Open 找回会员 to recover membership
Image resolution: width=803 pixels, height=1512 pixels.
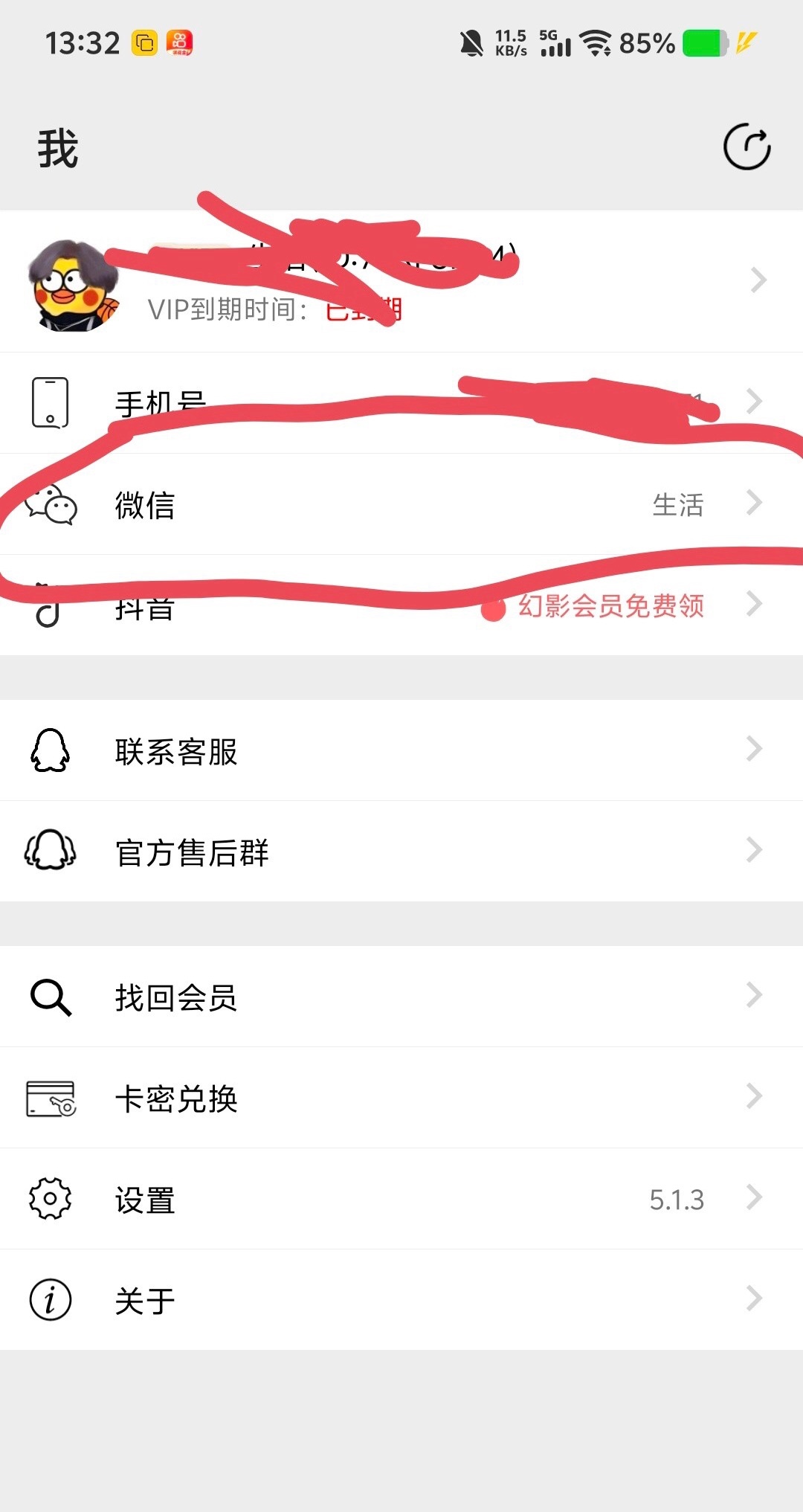(401, 997)
